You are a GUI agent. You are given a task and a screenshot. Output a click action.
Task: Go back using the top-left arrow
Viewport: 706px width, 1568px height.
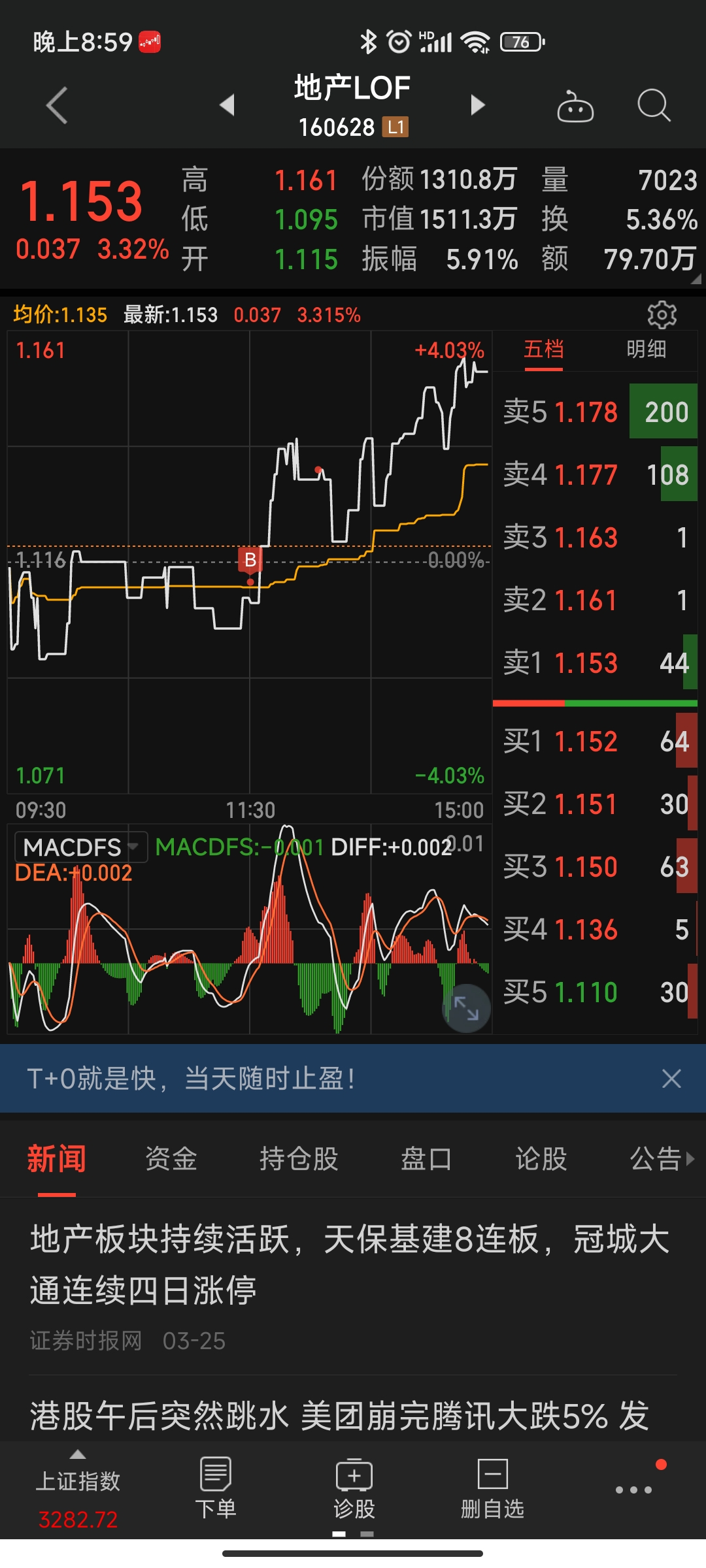[x=57, y=105]
